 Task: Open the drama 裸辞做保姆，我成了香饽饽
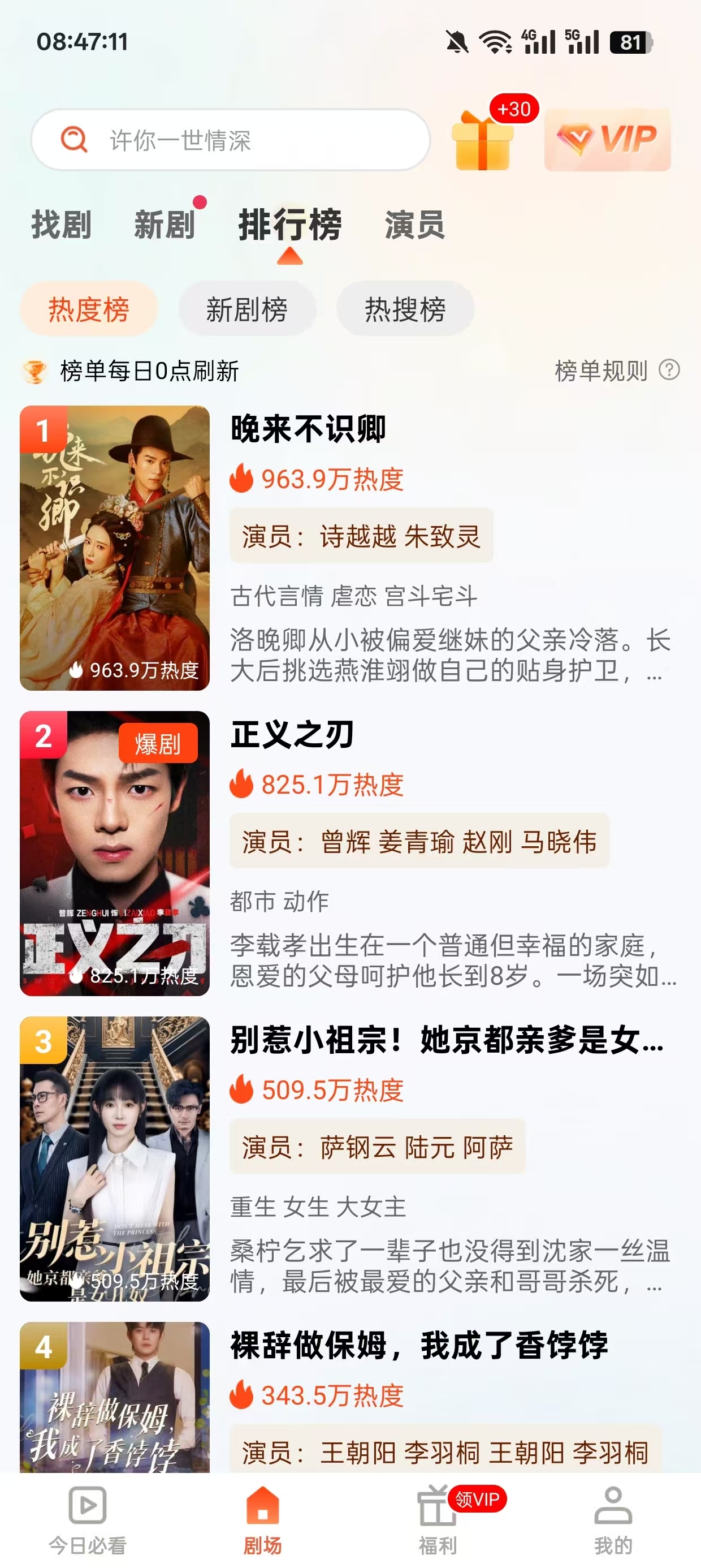[x=419, y=1345]
